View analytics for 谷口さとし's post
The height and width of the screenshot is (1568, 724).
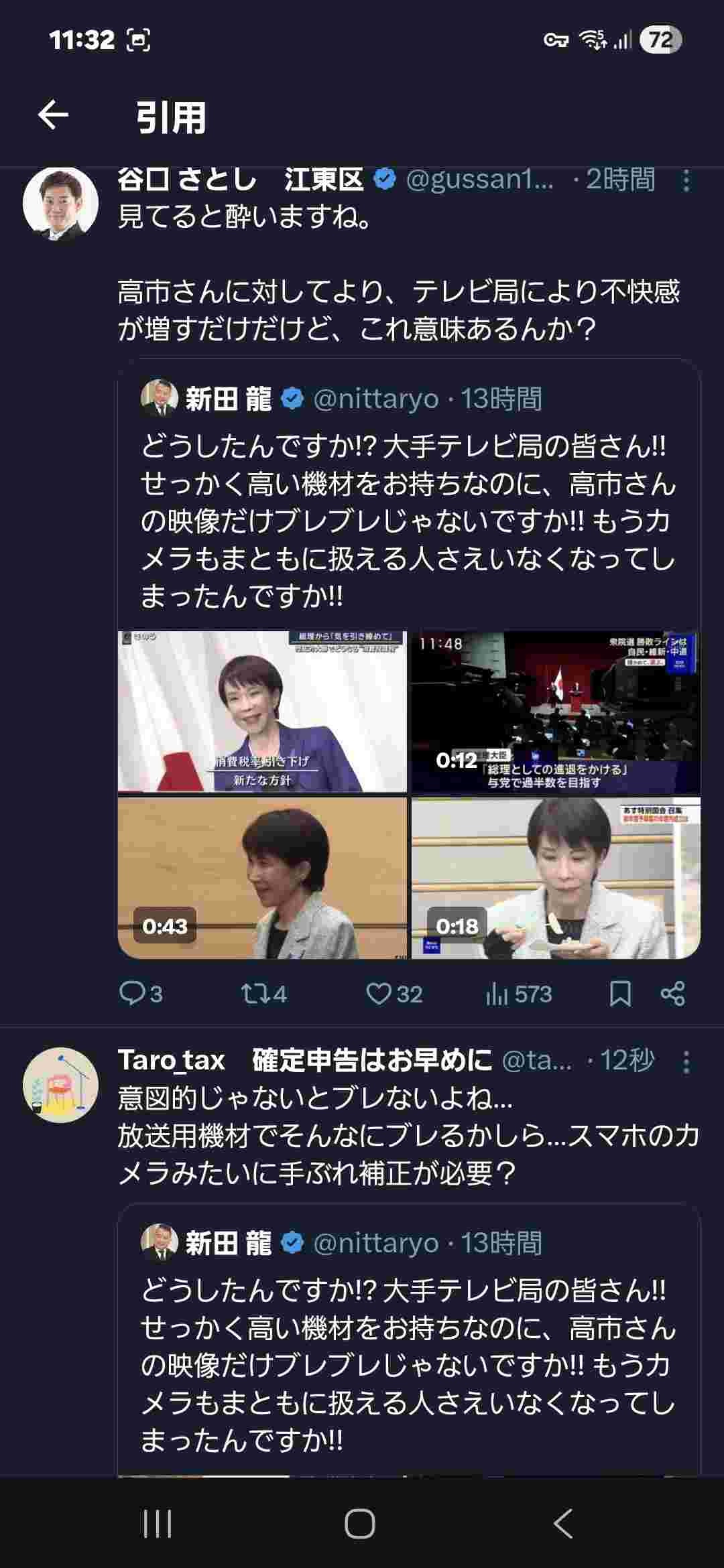point(518,993)
